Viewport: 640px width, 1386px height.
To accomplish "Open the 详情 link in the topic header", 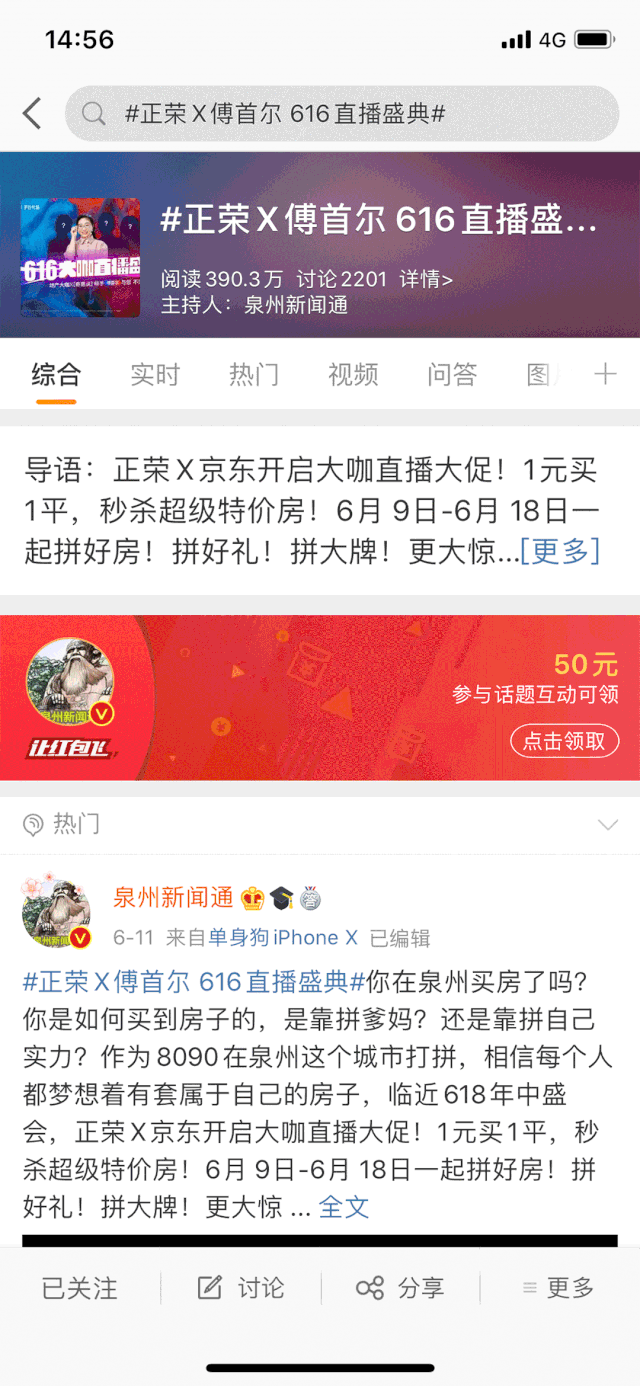I will pyautogui.click(x=426, y=279).
